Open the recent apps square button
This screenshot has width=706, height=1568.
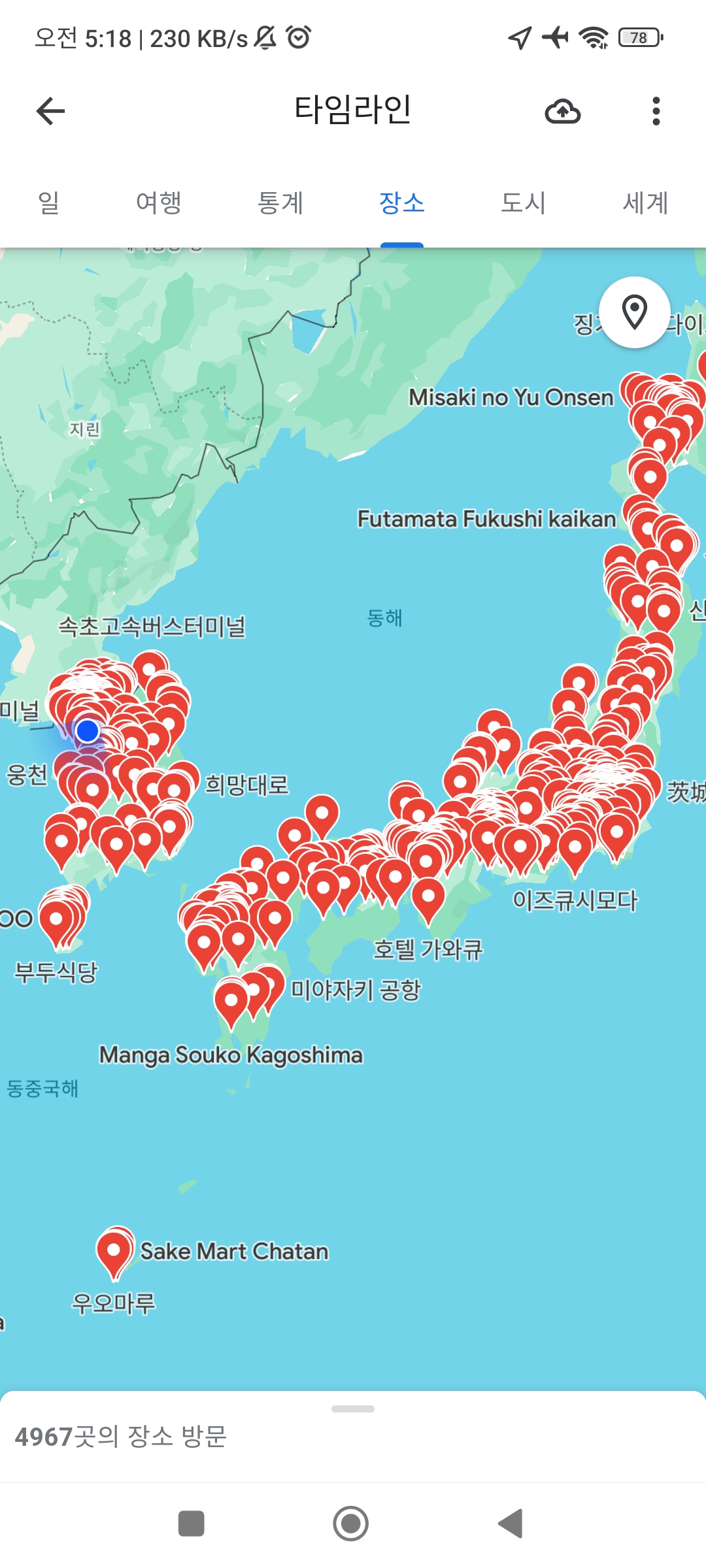pos(191,1523)
